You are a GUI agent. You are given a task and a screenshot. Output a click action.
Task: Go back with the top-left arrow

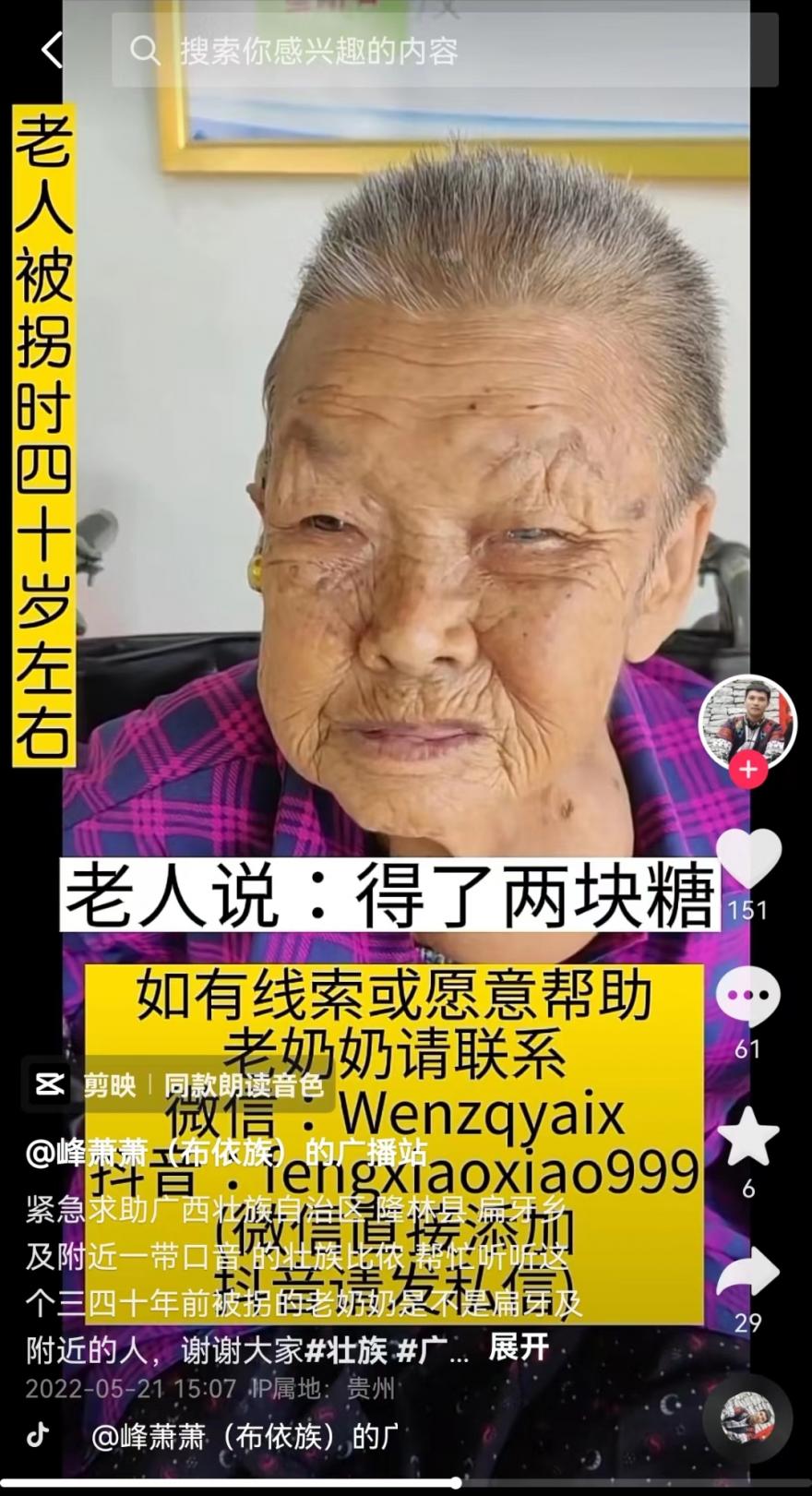[53, 50]
